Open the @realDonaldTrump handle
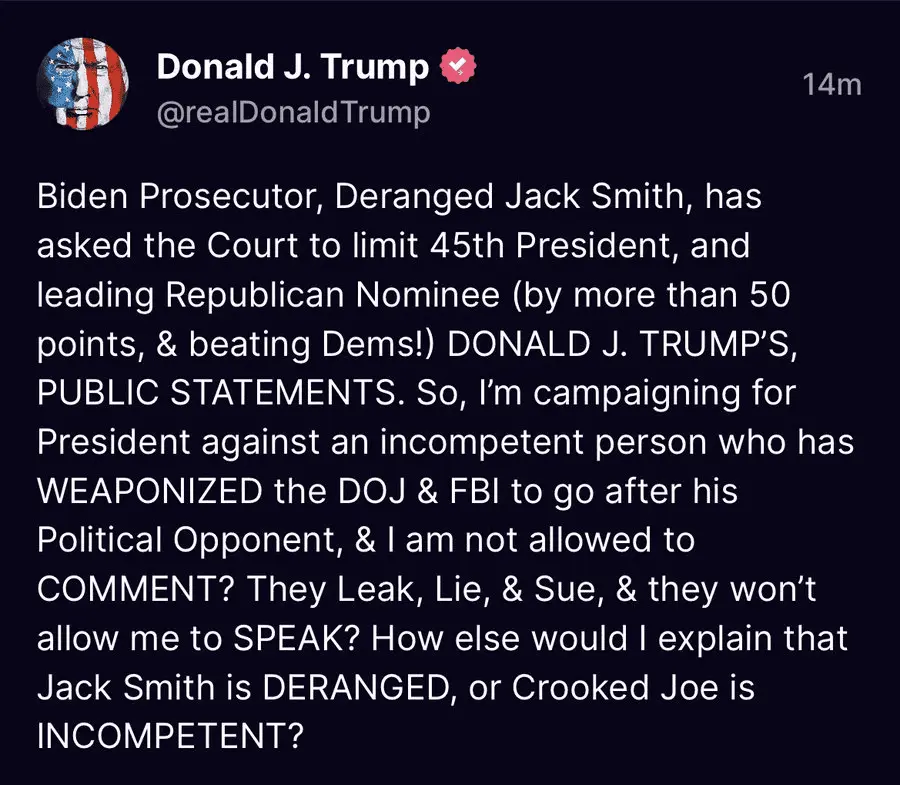Screen dimensions: 900x785 [x=293, y=112]
